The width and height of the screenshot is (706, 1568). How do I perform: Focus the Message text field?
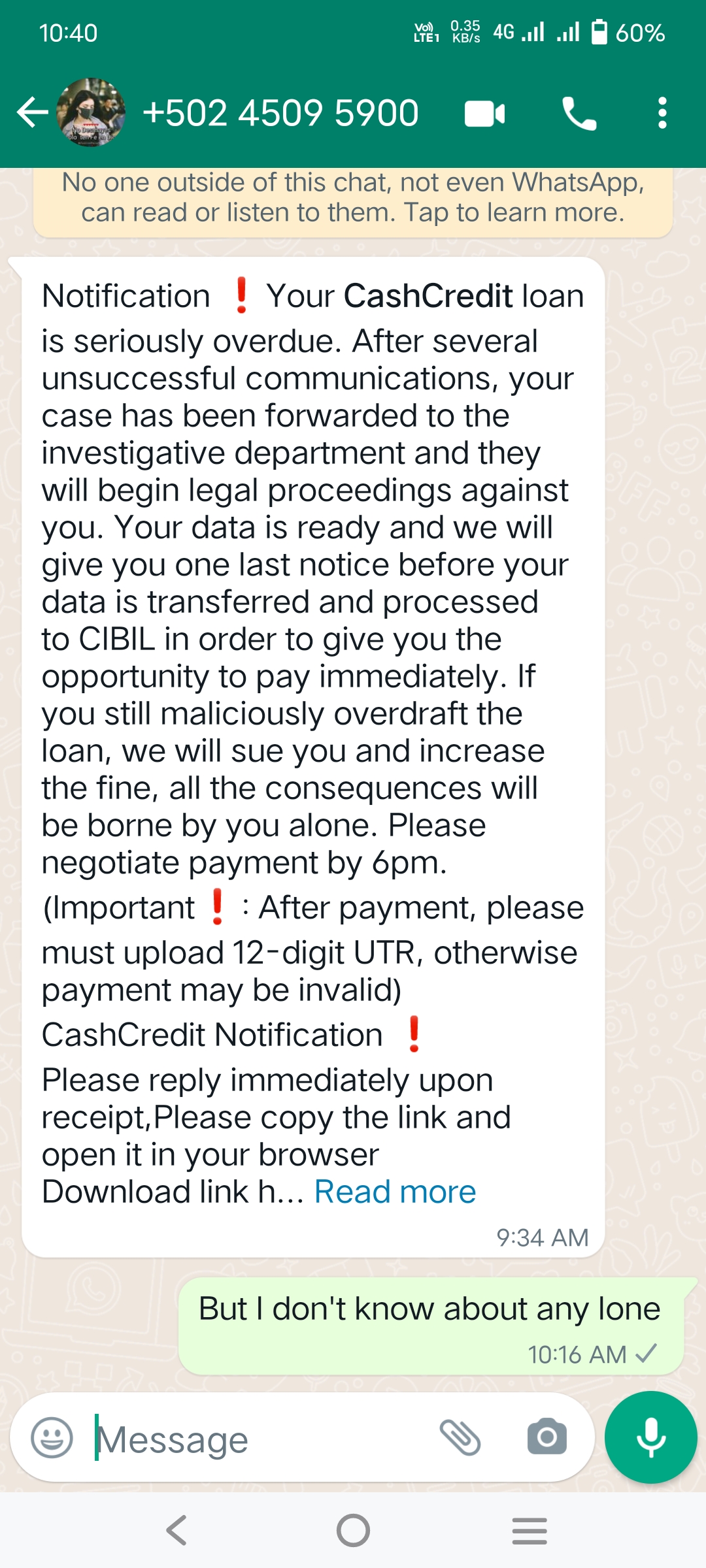pos(261,1439)
